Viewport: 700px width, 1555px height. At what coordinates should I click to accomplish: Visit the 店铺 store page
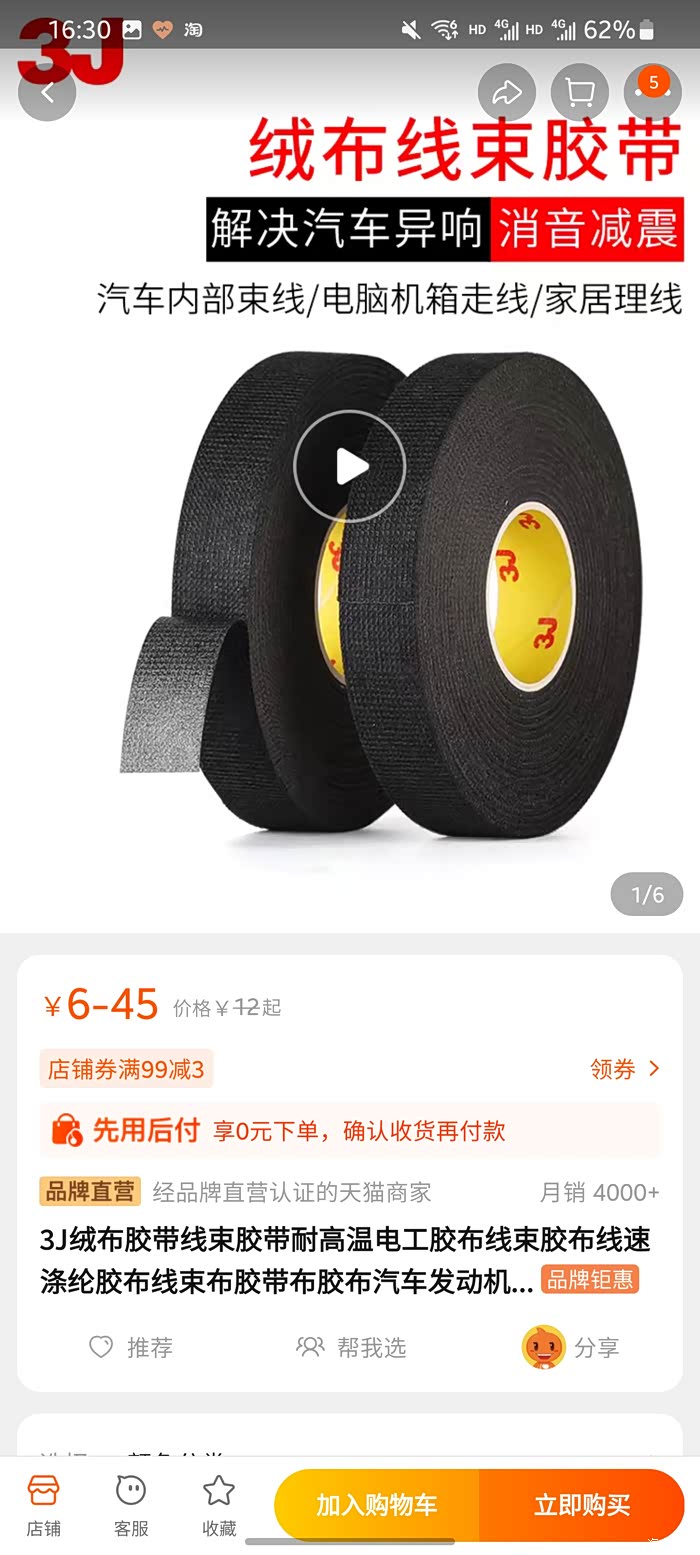[43, 1505]
